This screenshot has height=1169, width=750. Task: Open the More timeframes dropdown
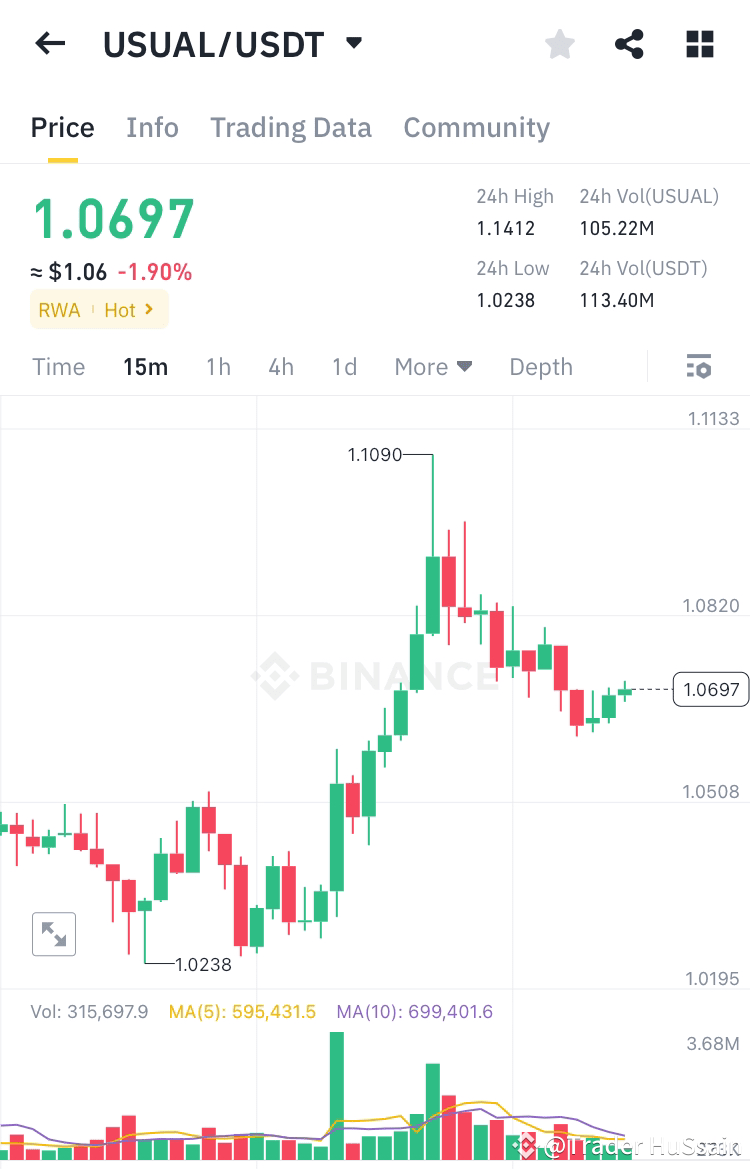(x=433, y=366)
